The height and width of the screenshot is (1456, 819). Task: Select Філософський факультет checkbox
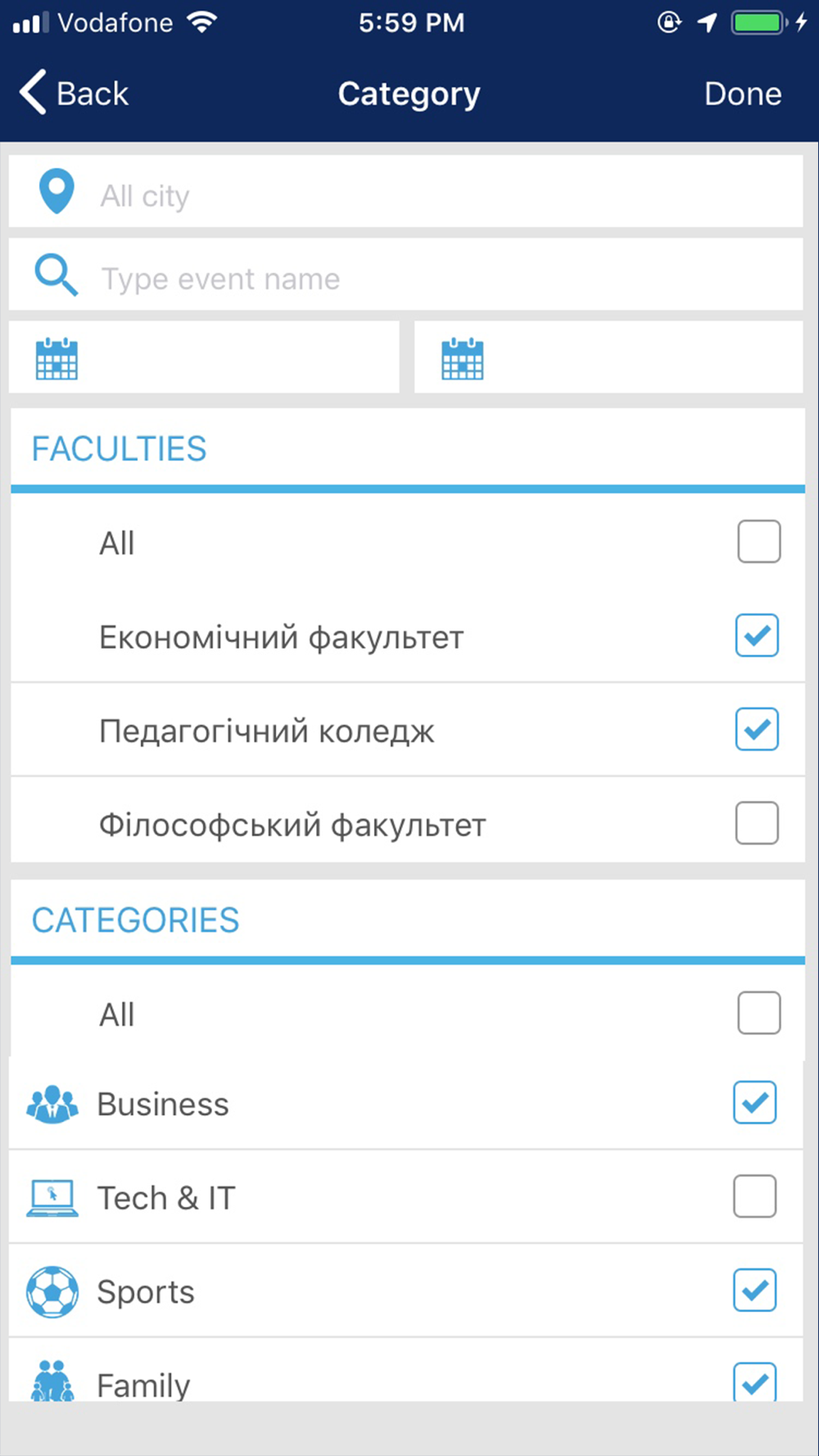click(x=757, y=823)
